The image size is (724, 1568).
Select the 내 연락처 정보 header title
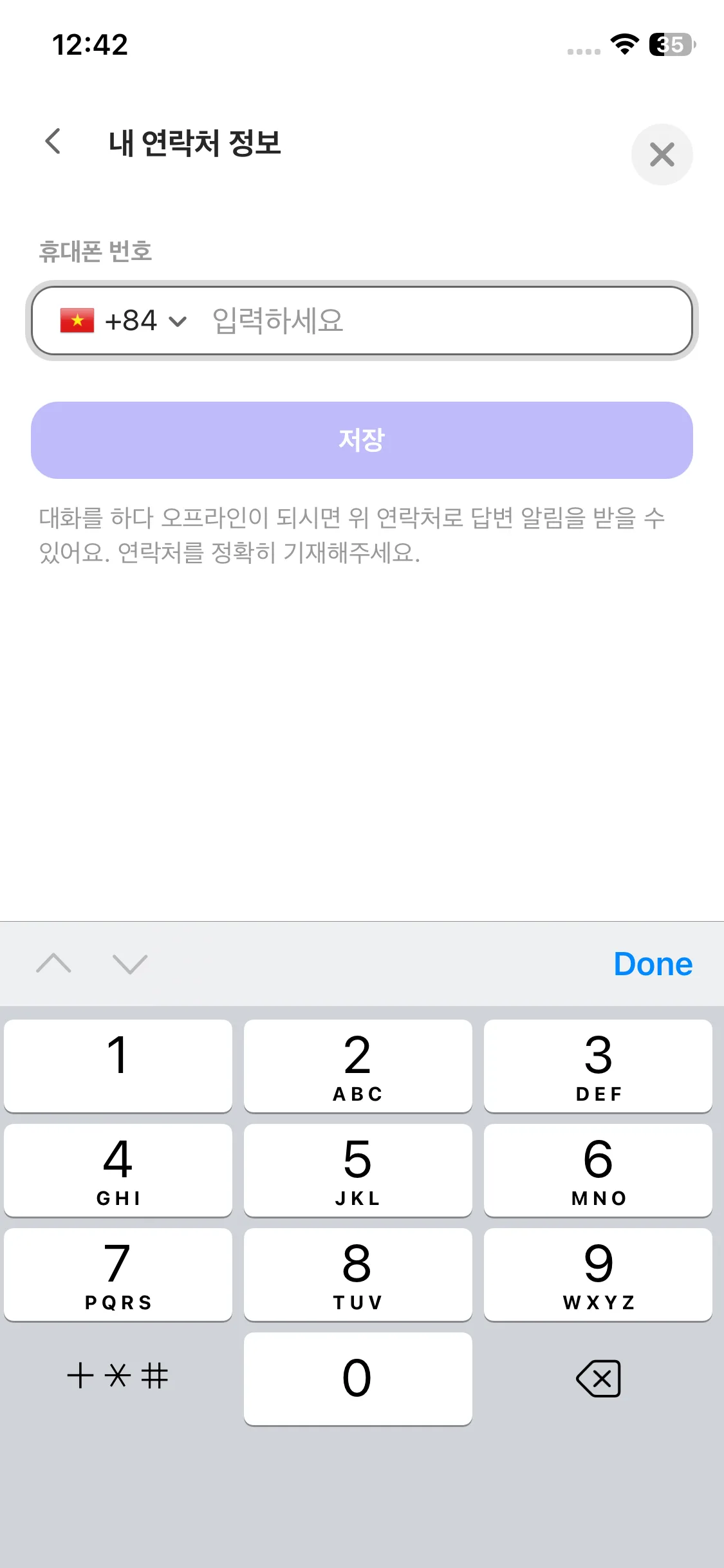[x=194, y=142]
